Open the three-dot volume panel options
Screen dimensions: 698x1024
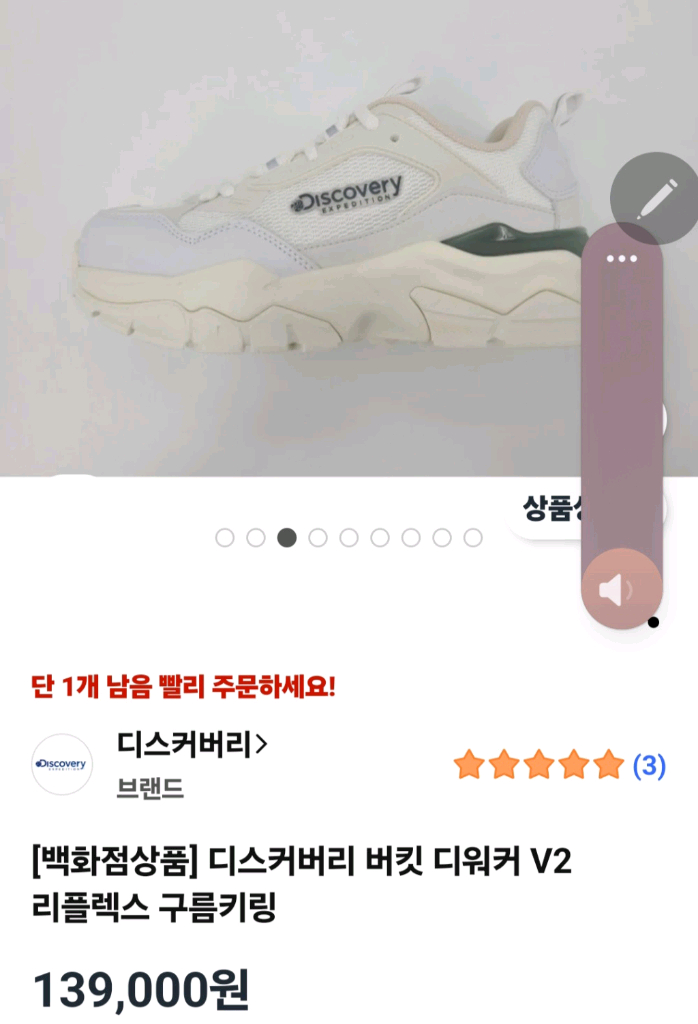pos(622,259)
